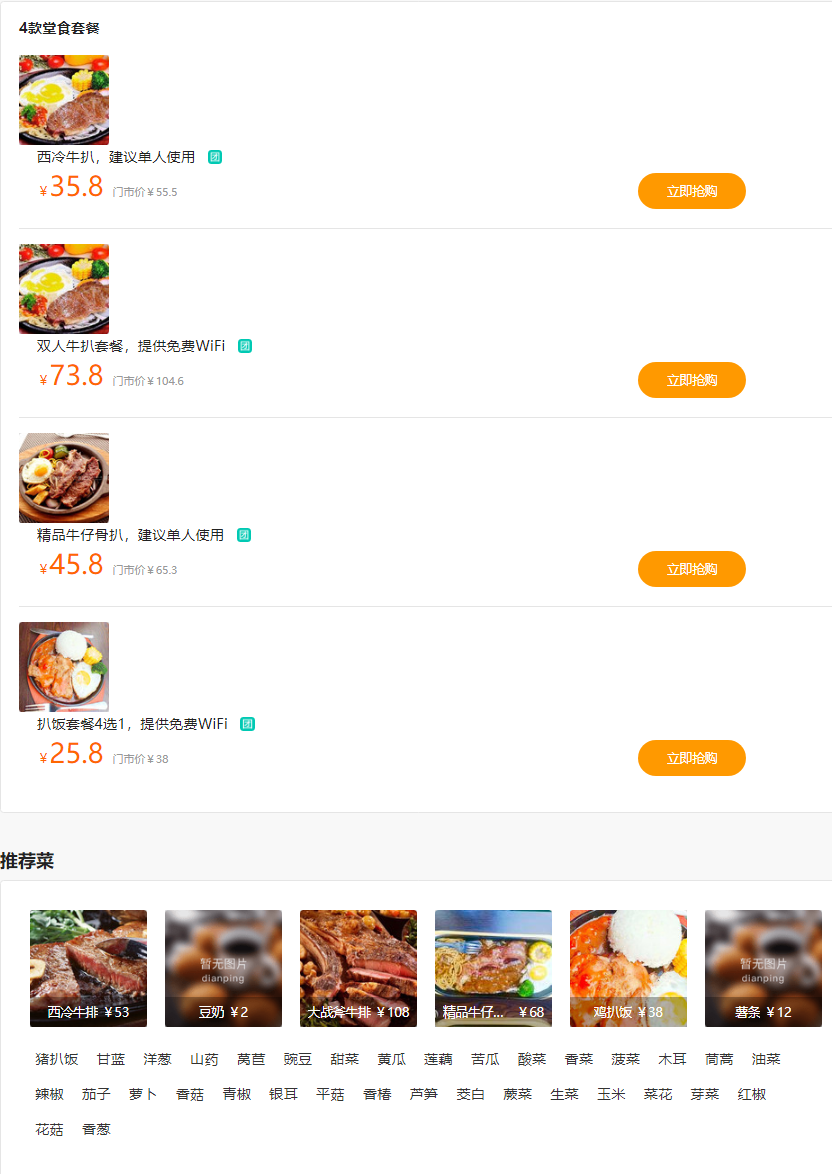The image size is (832, 1174).
Task: Open recommended dish 大战斧牛排 ¥108
Action: click(x=358, y=968)
